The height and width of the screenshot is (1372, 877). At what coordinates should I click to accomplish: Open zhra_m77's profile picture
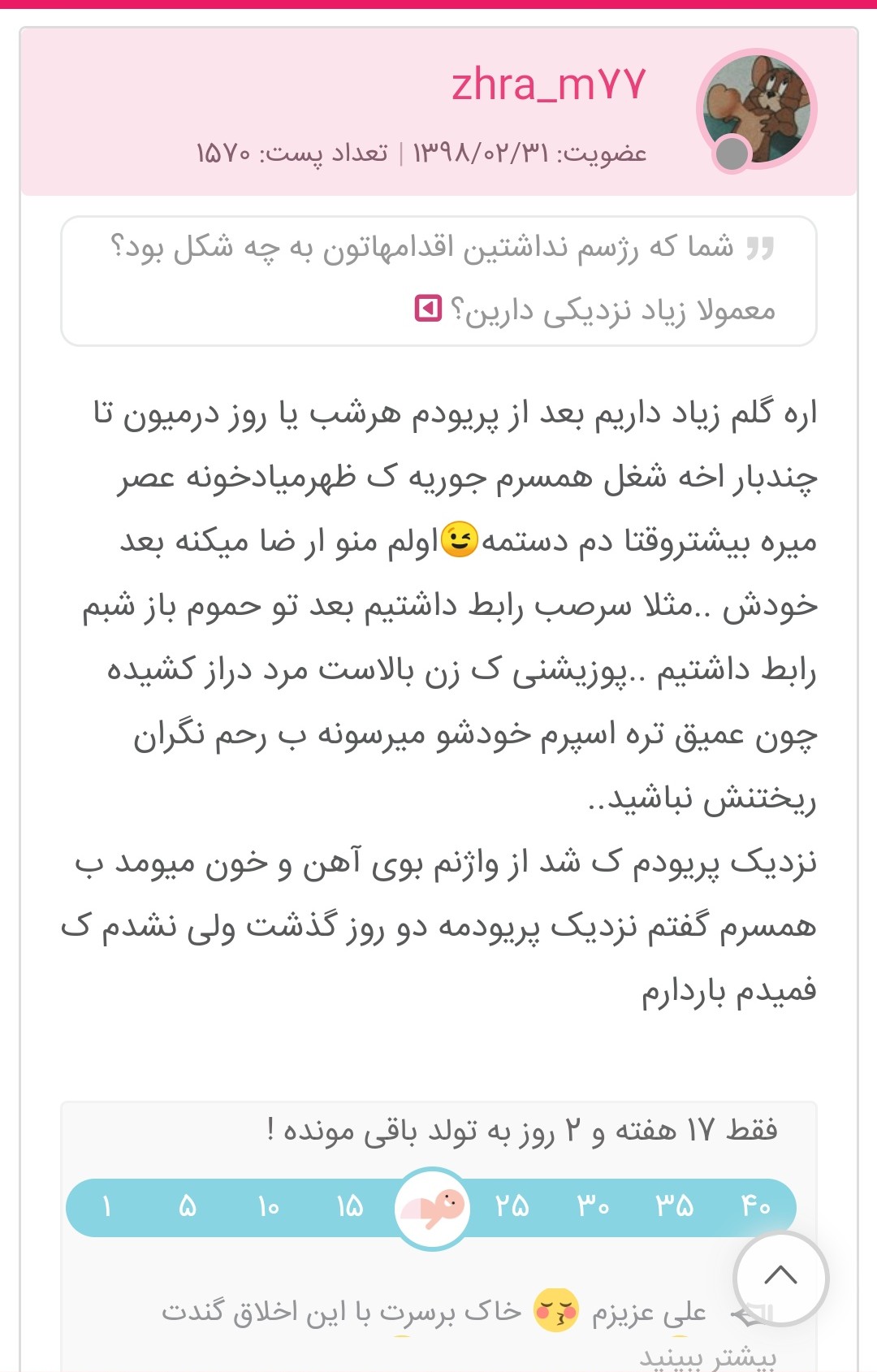click(757, 109)
